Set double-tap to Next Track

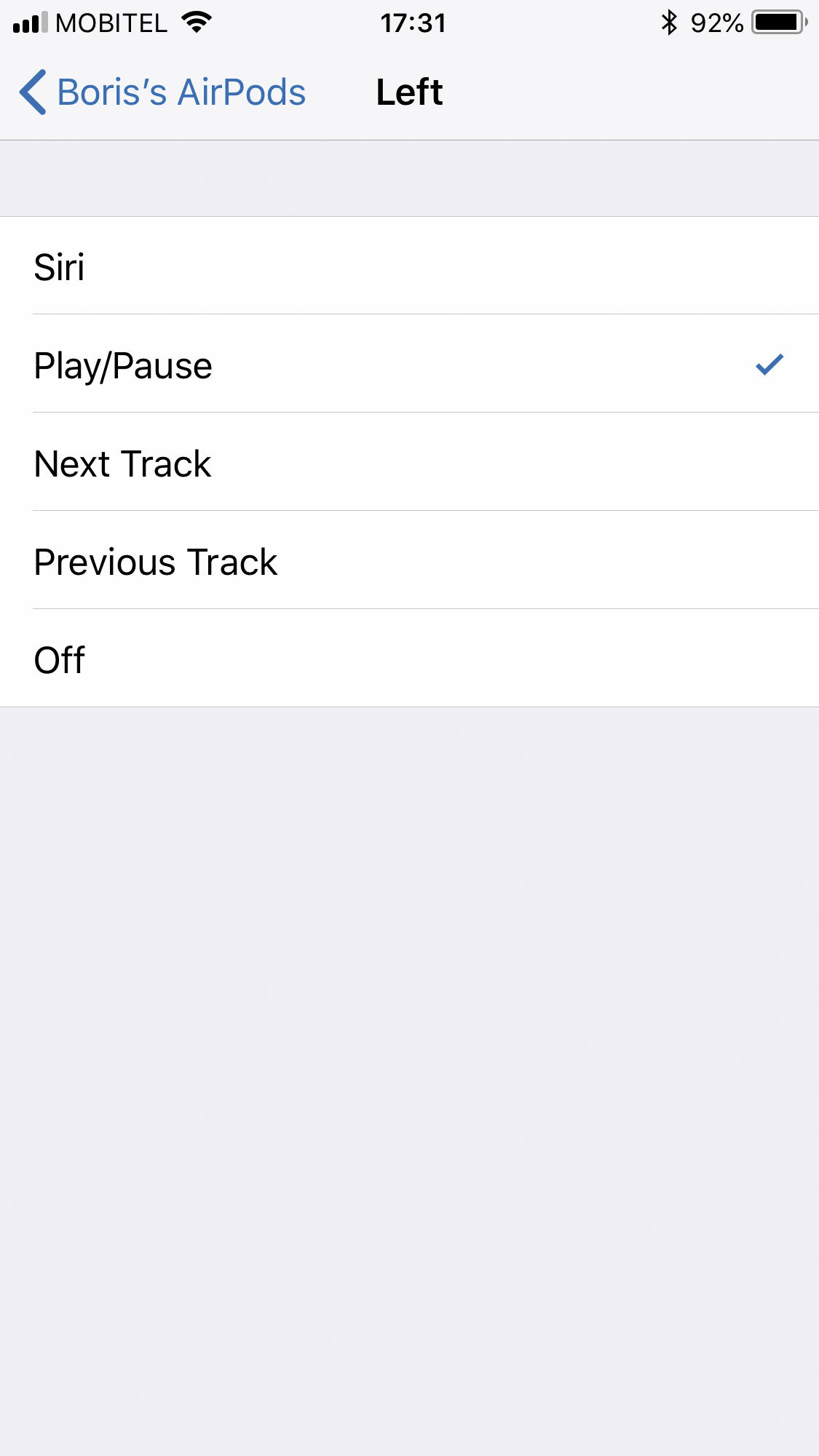[409, 462]
